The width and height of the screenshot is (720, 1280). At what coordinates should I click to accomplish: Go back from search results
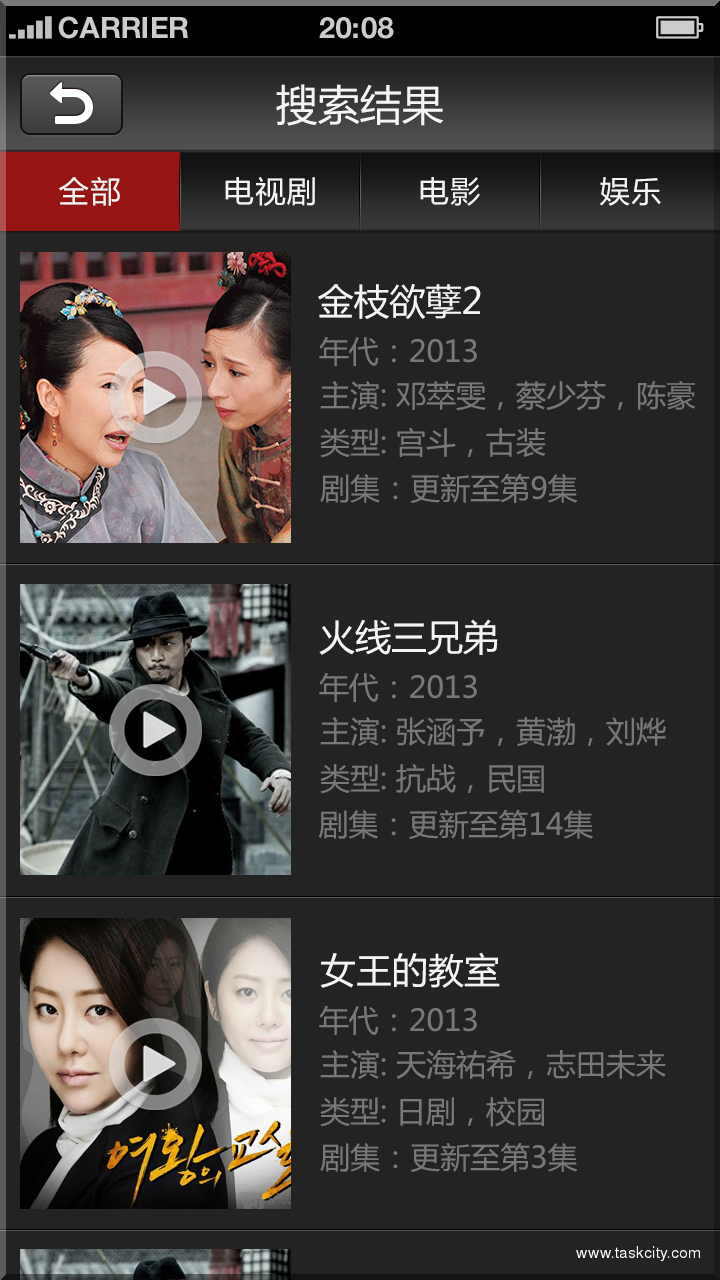click(x=71, y=104)
